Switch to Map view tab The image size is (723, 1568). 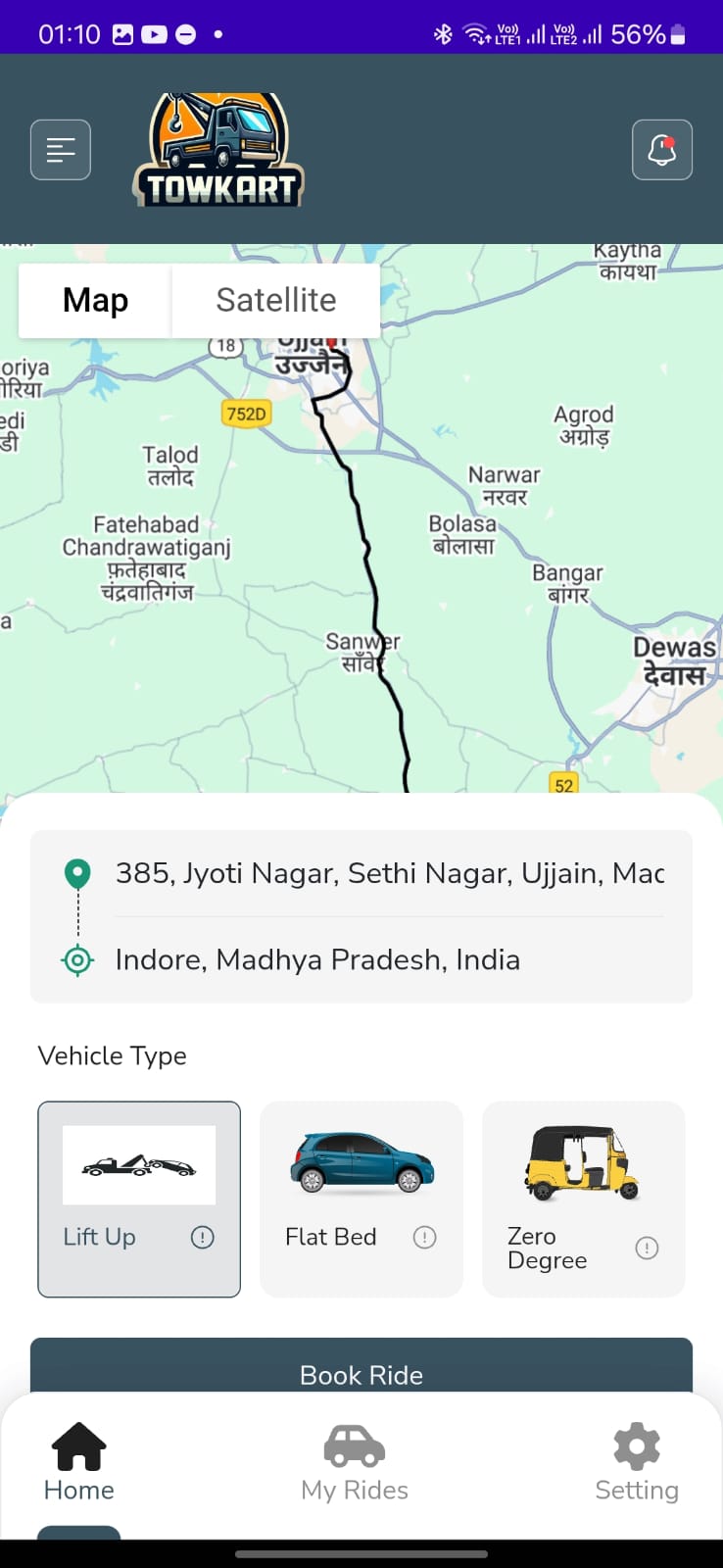tap(95, 300)
